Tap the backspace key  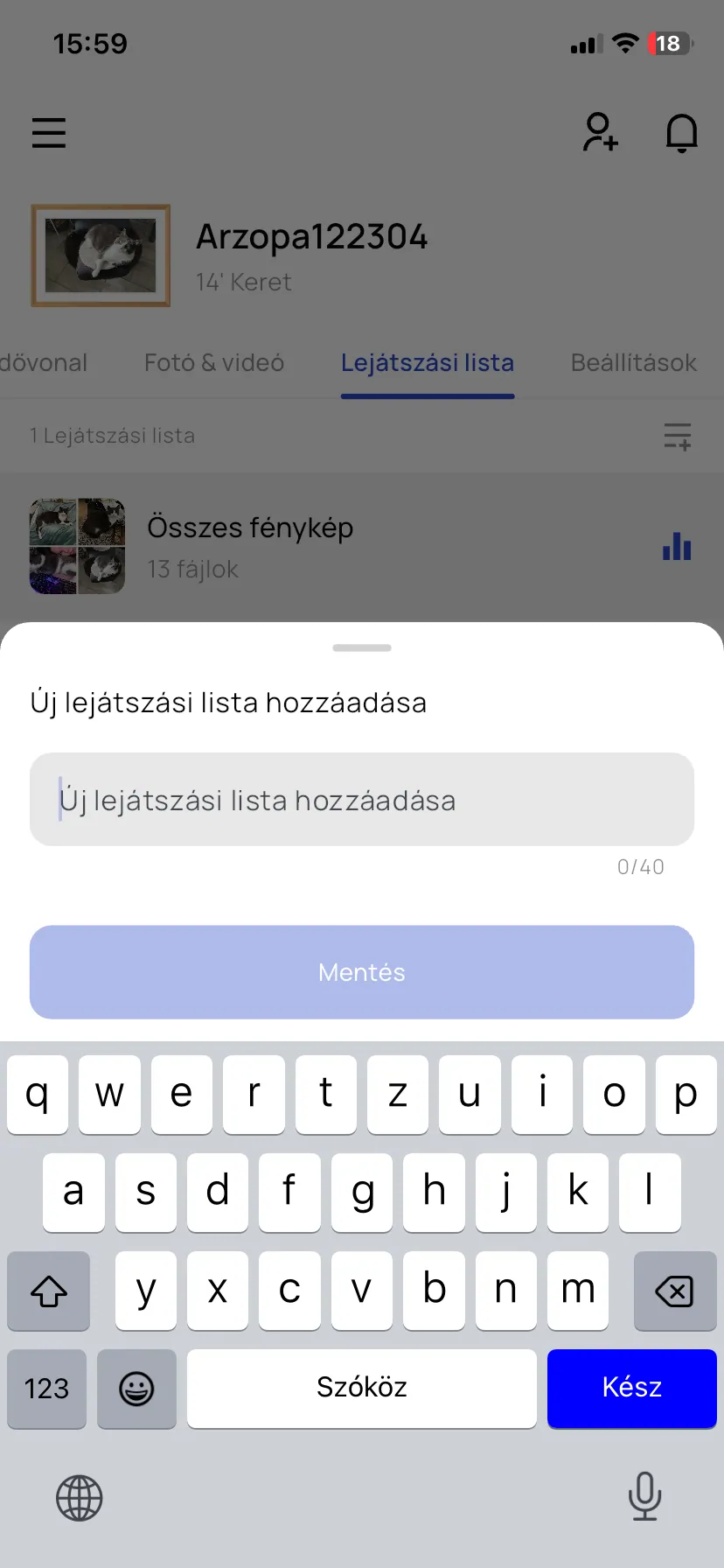tap(674, 1291)
